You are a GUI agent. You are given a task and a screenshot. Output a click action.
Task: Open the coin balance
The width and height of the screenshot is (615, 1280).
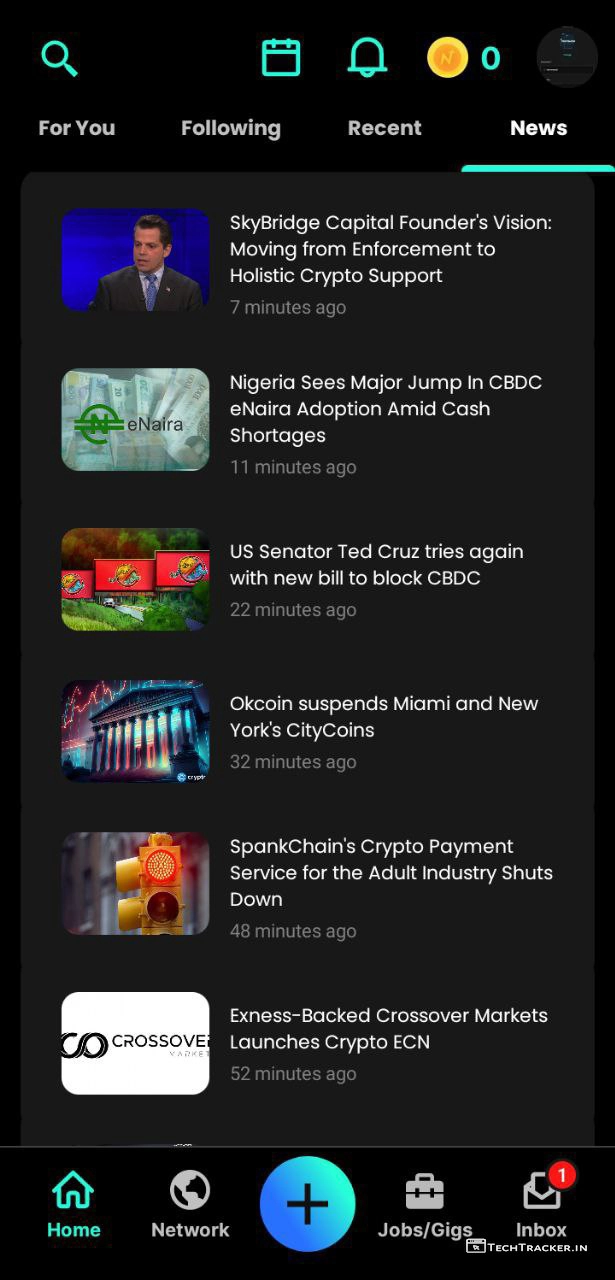point(463,58)
